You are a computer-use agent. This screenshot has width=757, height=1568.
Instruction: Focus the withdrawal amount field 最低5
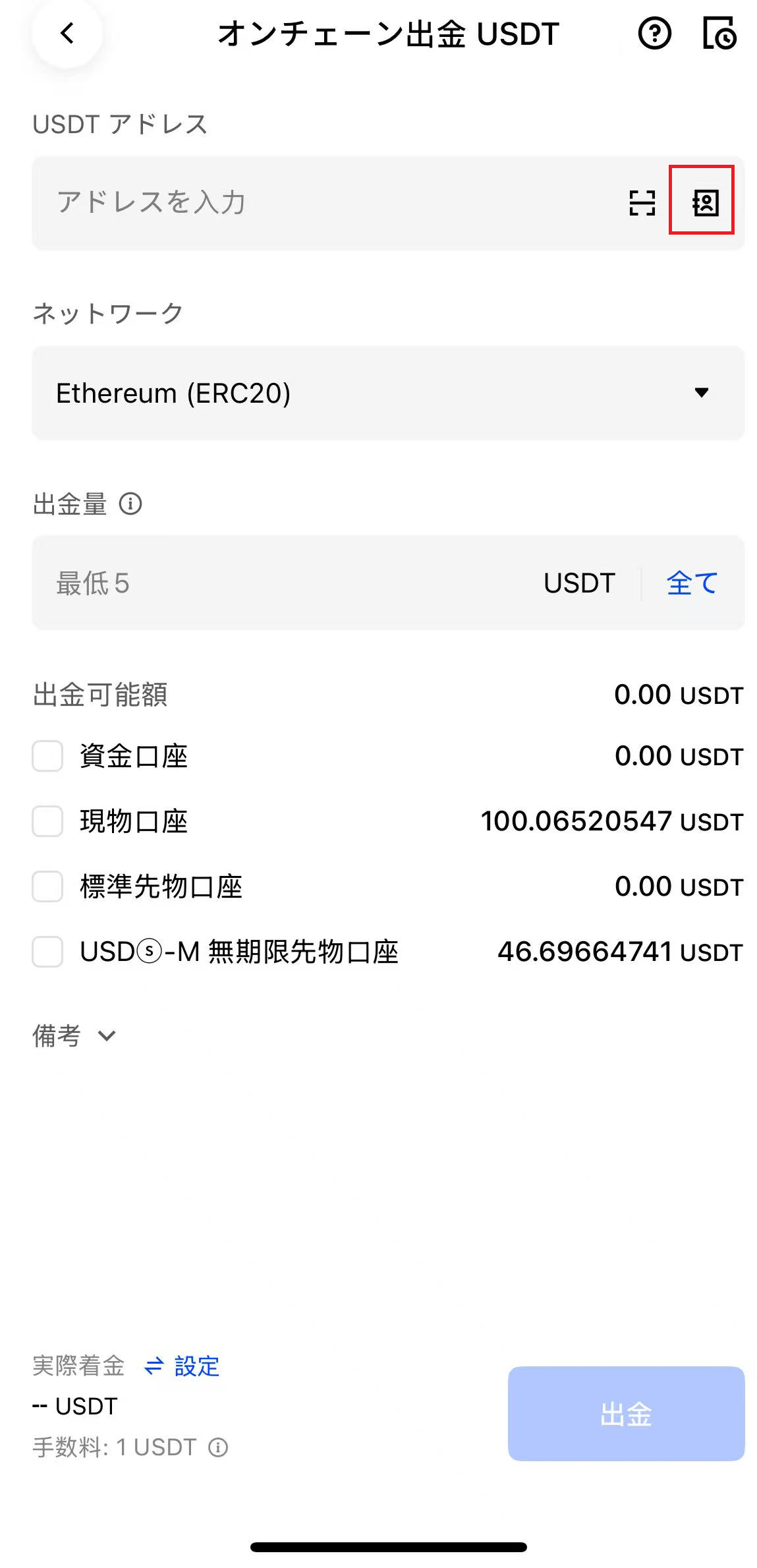[x=283, y=583]
